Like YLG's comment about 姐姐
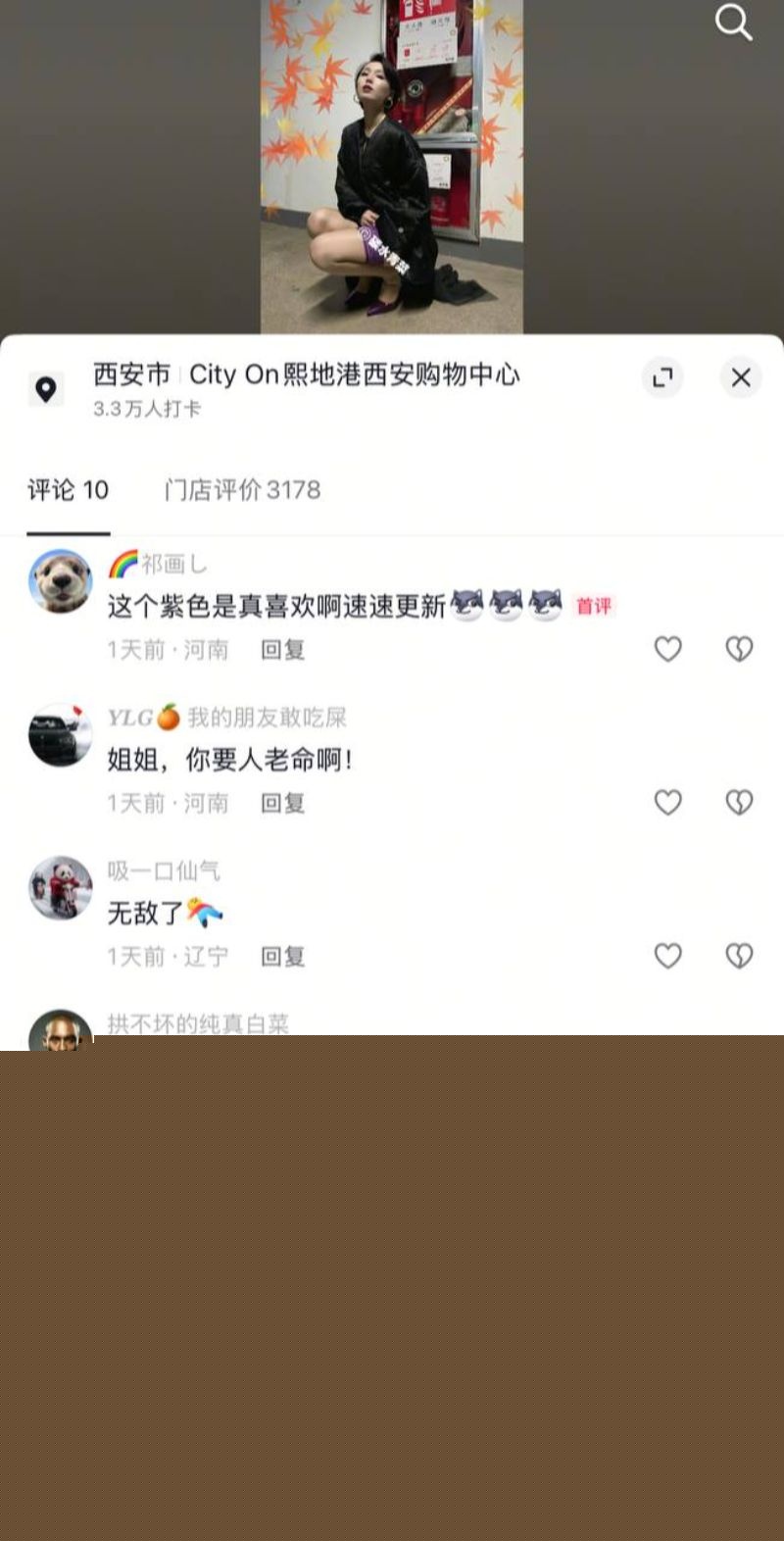784x1541 pixels. [x=668, y=802]
